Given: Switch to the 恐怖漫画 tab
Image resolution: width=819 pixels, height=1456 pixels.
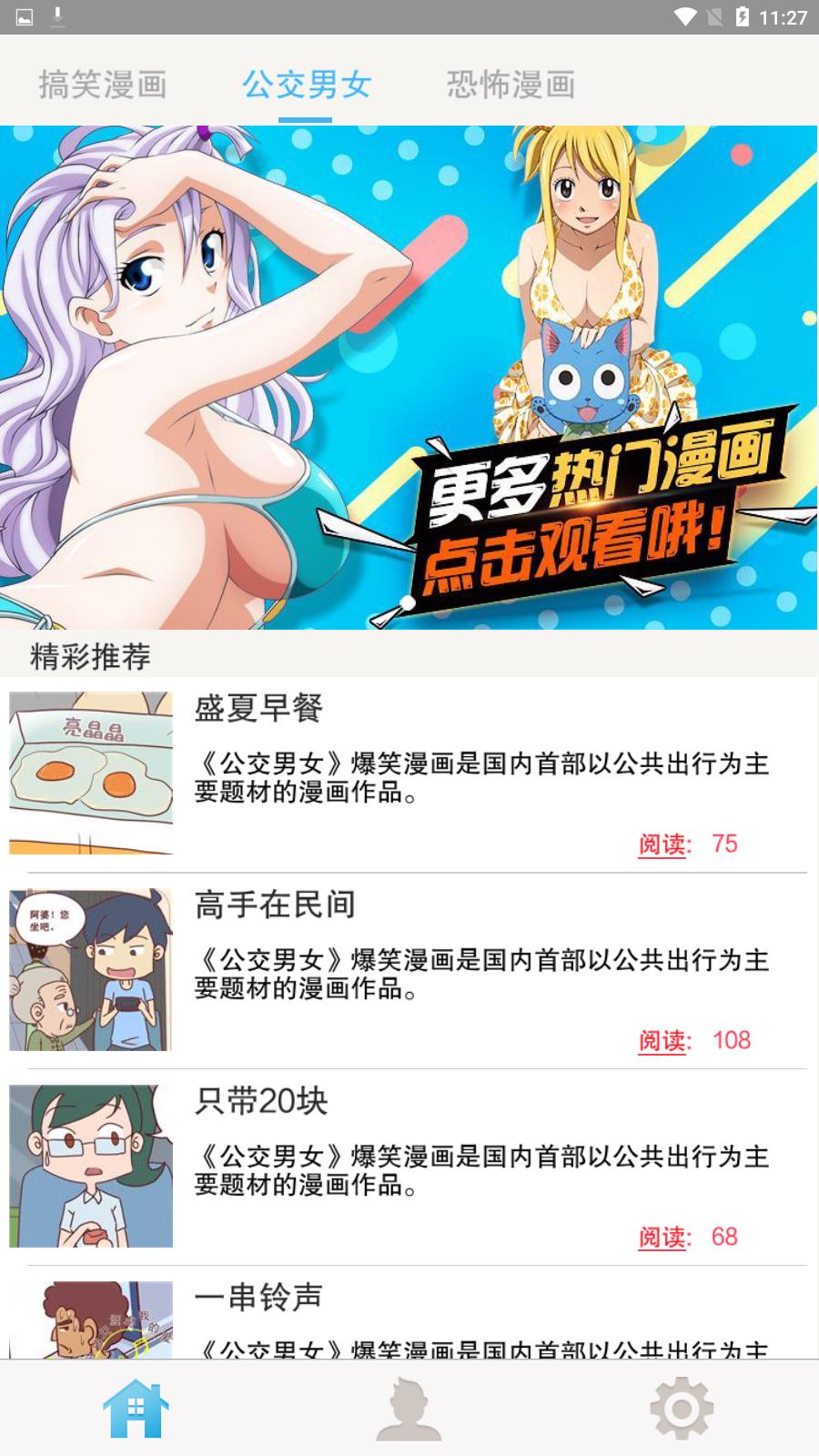Looking at the screenshot, I should click(511, 85).
